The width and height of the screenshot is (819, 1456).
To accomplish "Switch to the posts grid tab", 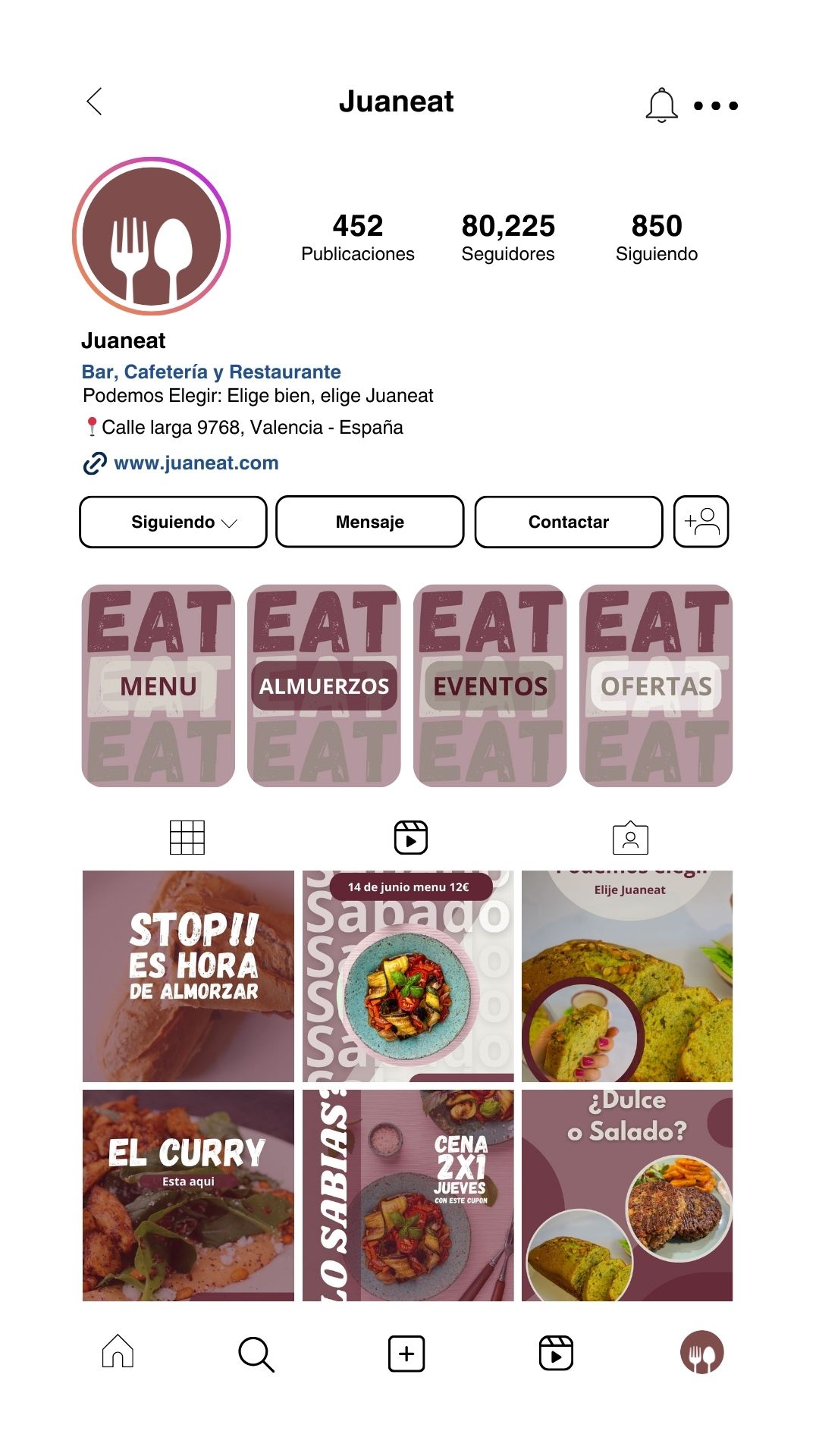I will point(187,838).
